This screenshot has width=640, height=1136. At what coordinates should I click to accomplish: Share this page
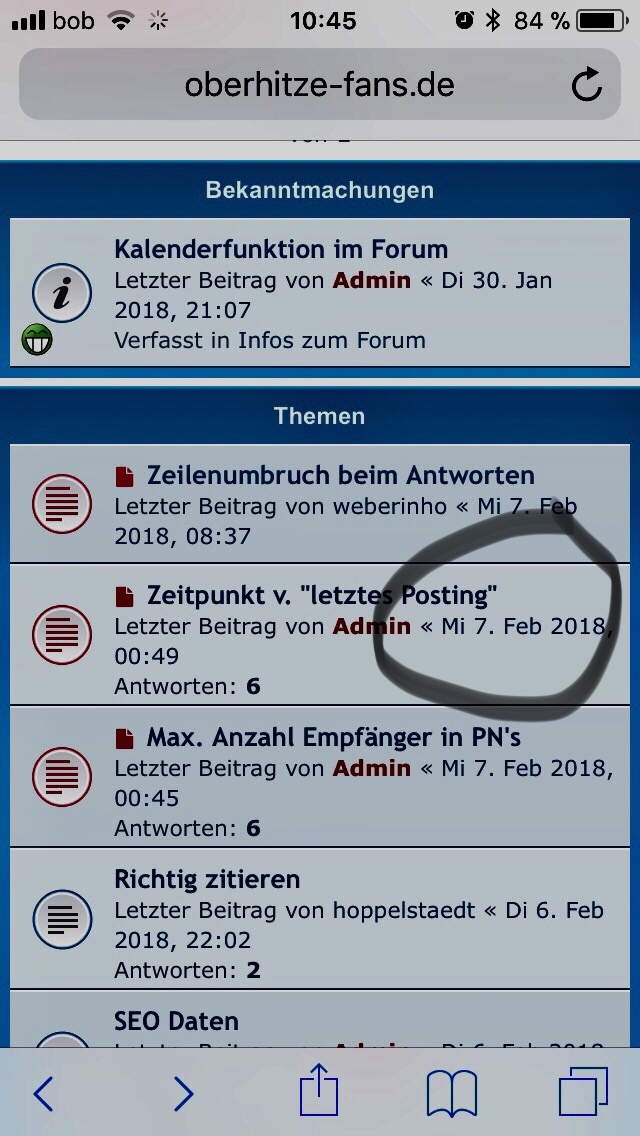(x=321, y=1092)
